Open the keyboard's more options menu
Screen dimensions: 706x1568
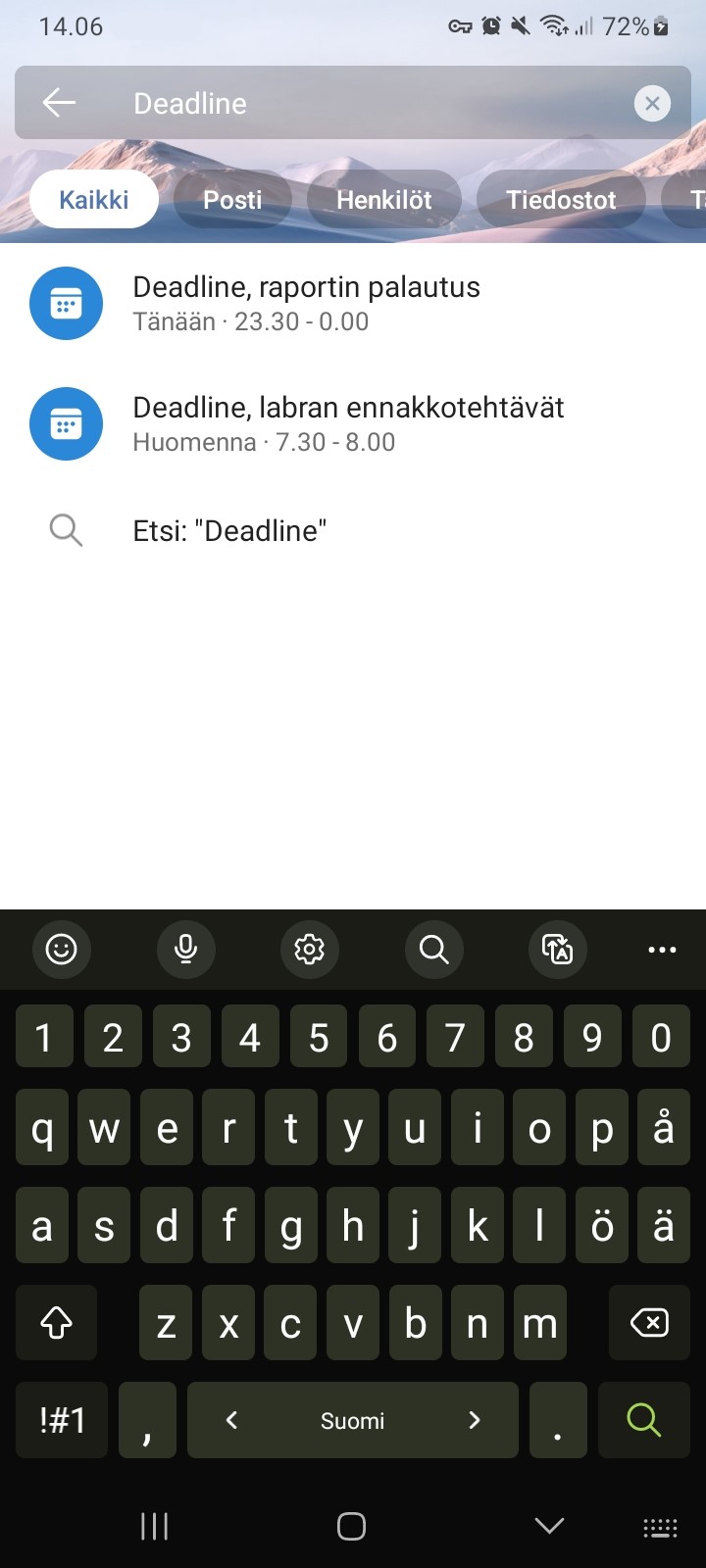662,949
